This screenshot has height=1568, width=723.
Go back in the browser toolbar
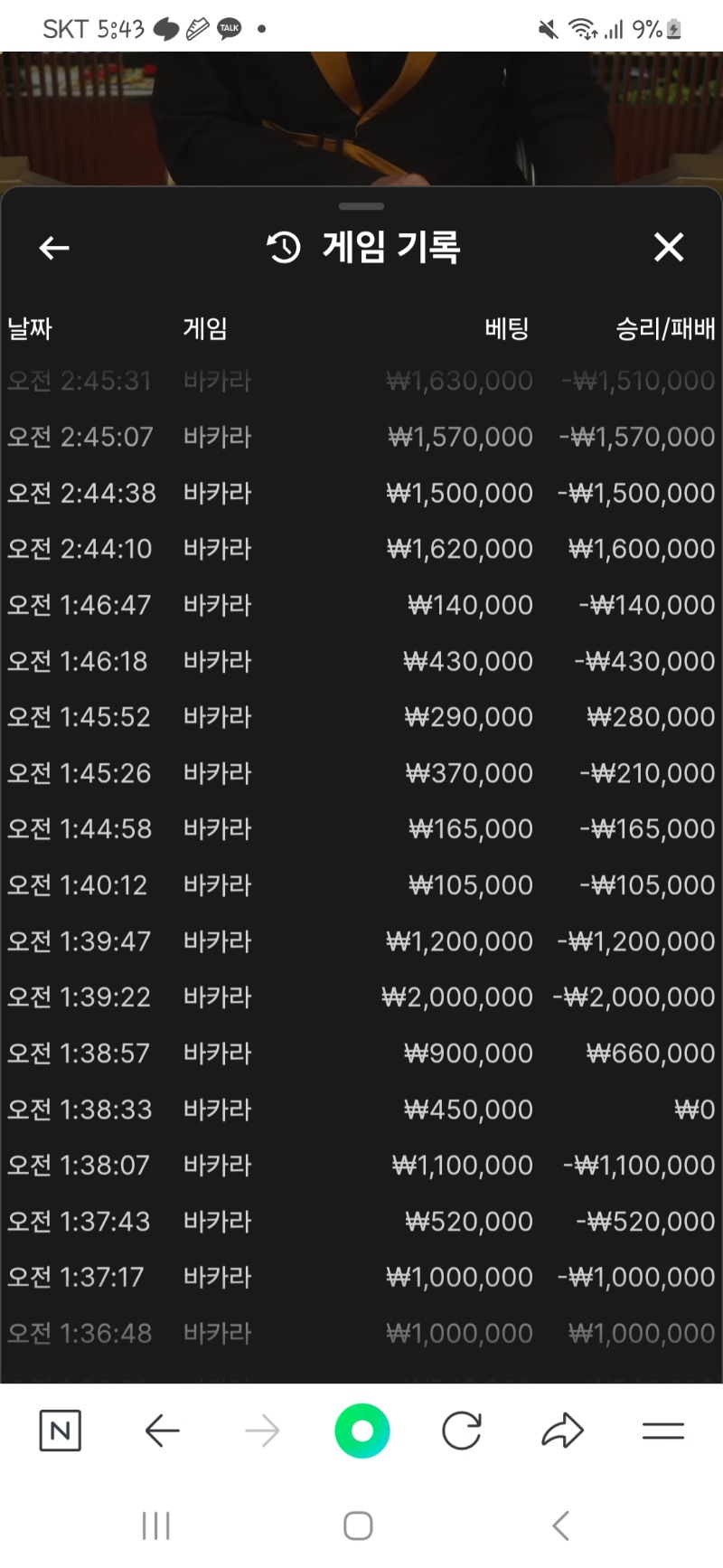[x=162, y=1431]
